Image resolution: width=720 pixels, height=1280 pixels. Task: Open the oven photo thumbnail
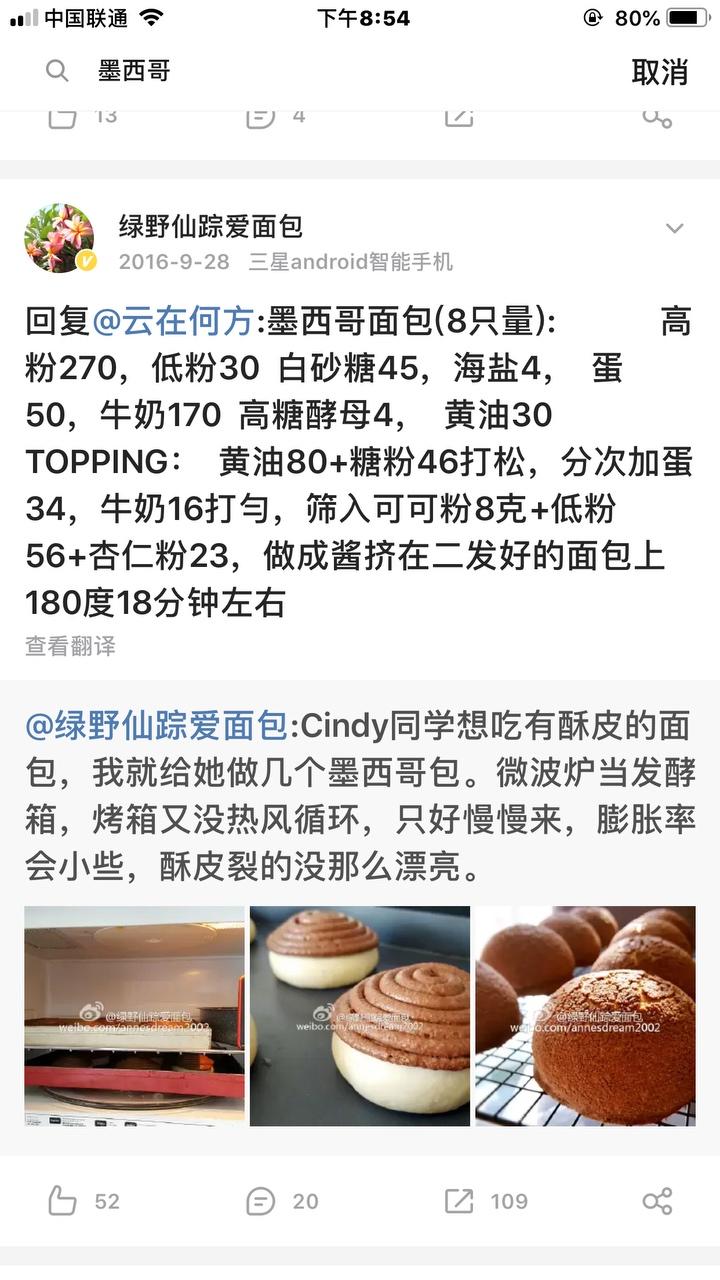(x=134, y=1016)
